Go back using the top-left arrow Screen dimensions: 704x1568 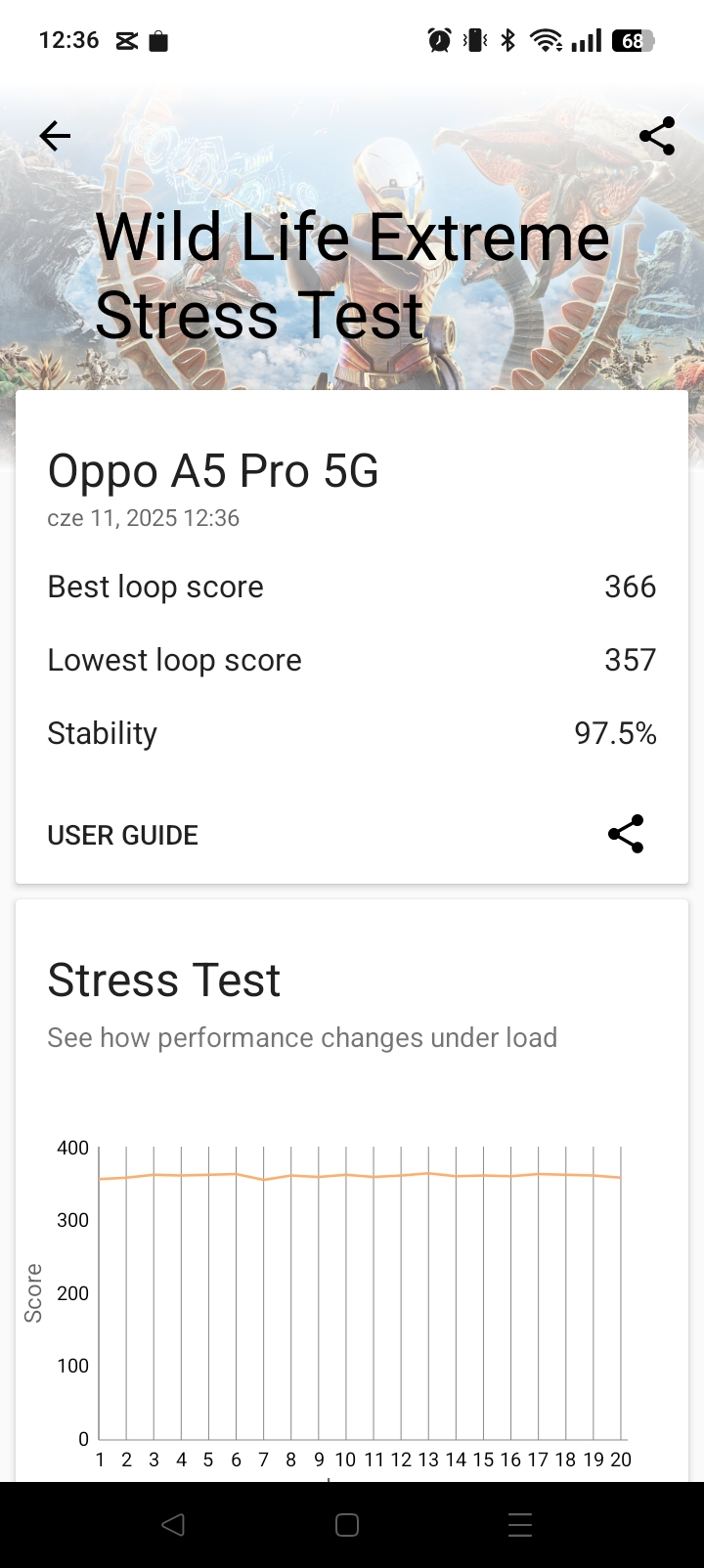coord(55,136)
